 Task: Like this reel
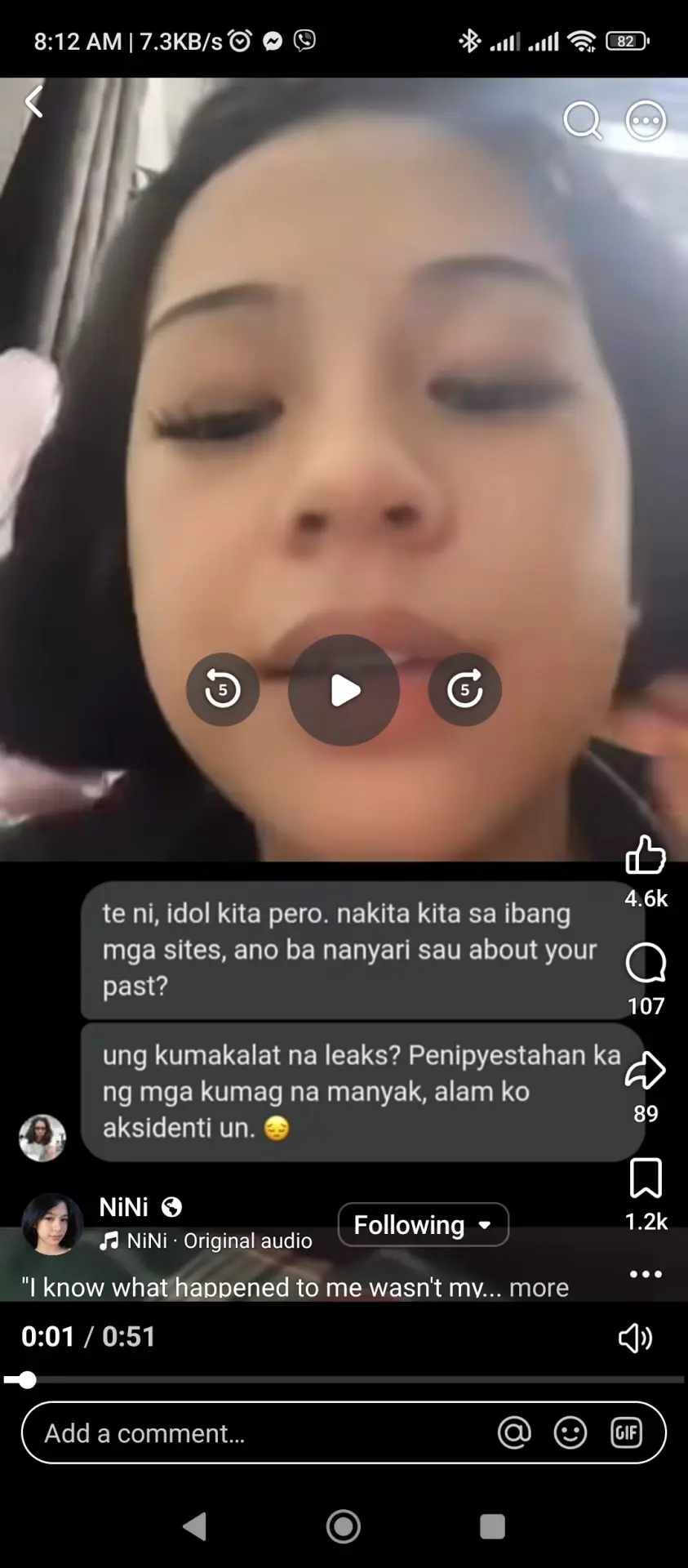646,855
